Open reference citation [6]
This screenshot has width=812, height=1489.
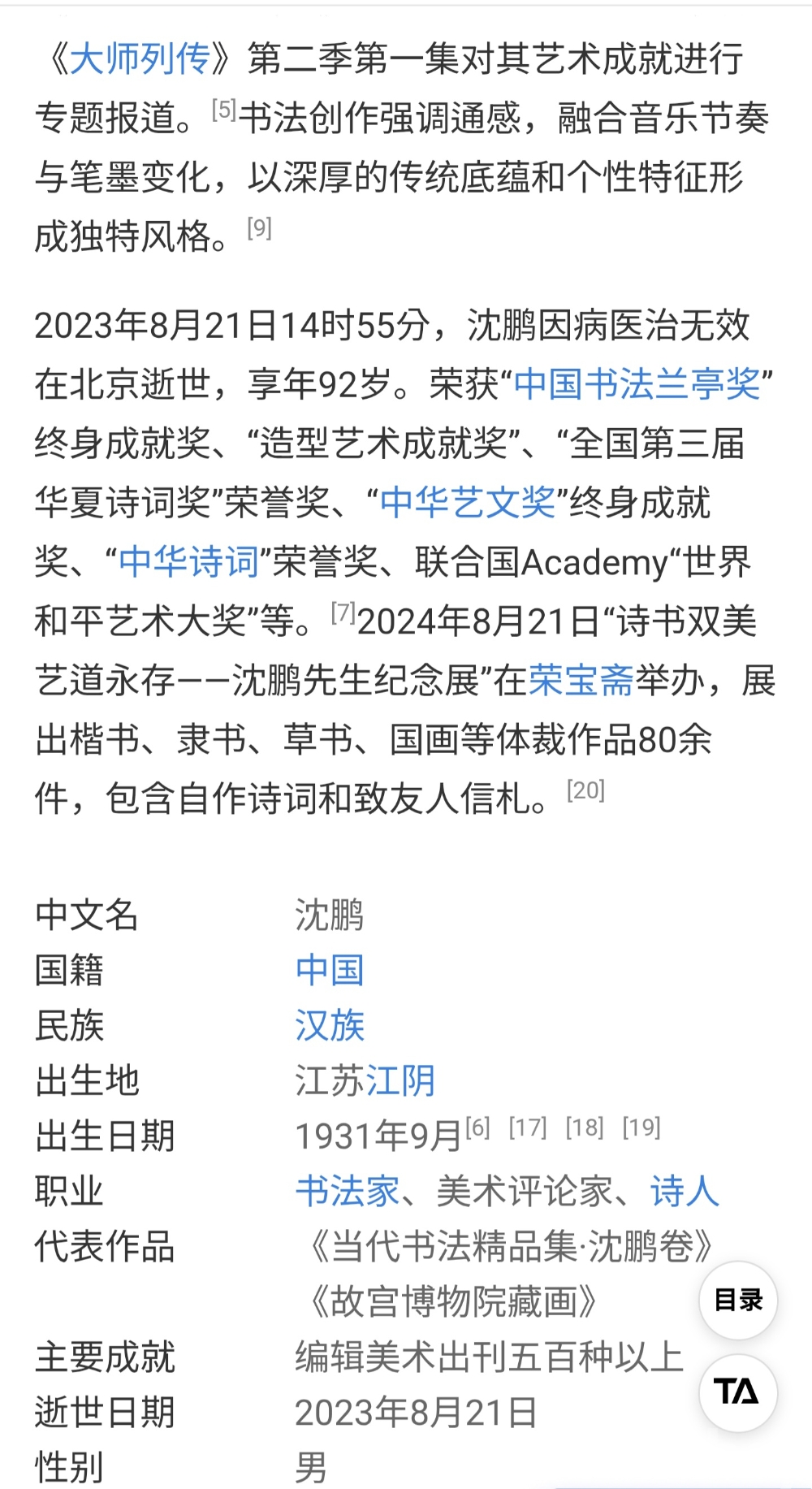[477, 1128]
